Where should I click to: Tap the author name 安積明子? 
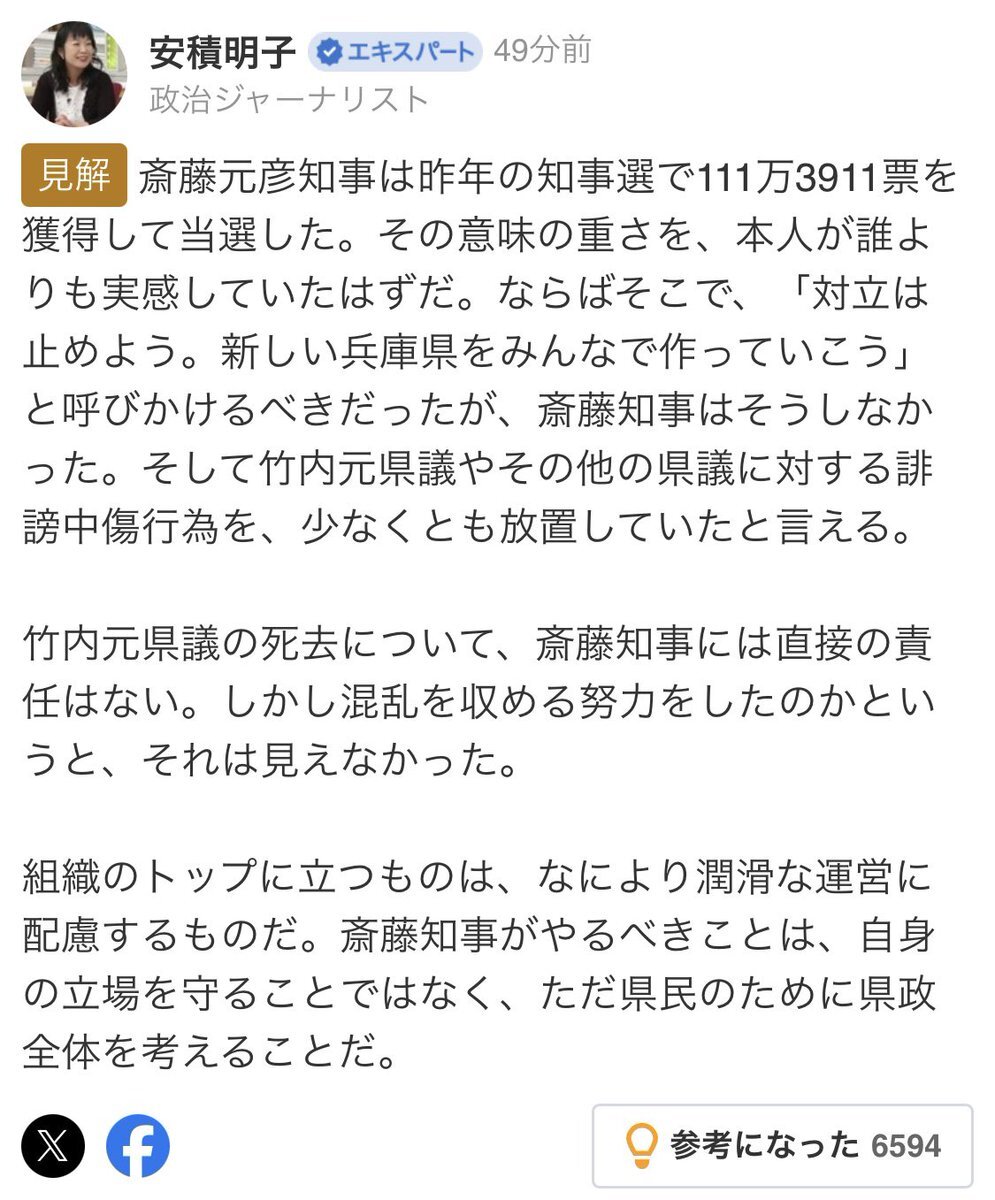[222, 52]
